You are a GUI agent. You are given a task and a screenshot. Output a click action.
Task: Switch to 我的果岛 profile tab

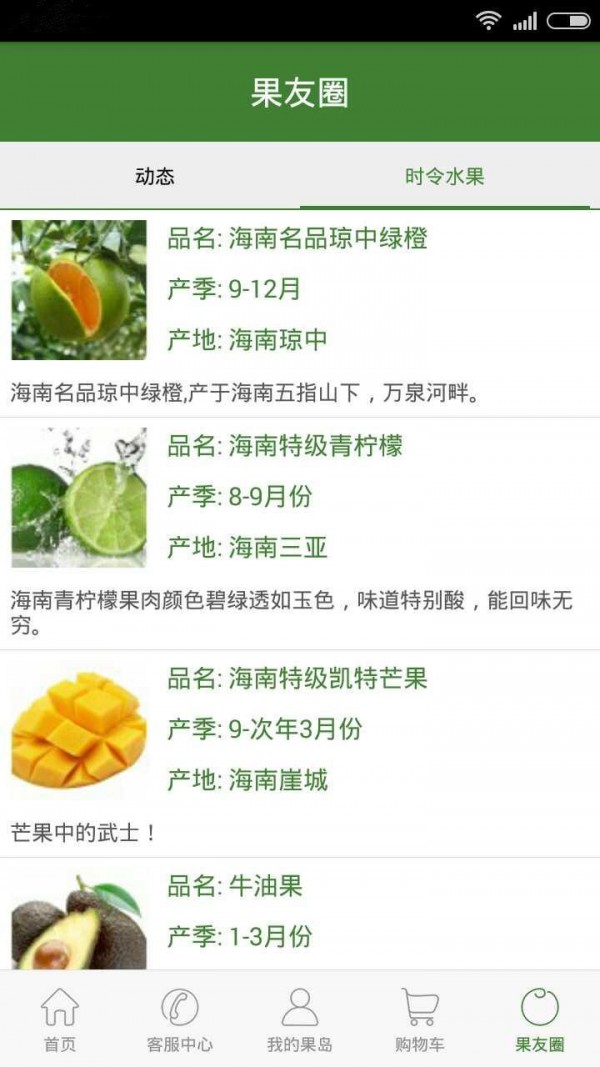[x=300, y=1018]
